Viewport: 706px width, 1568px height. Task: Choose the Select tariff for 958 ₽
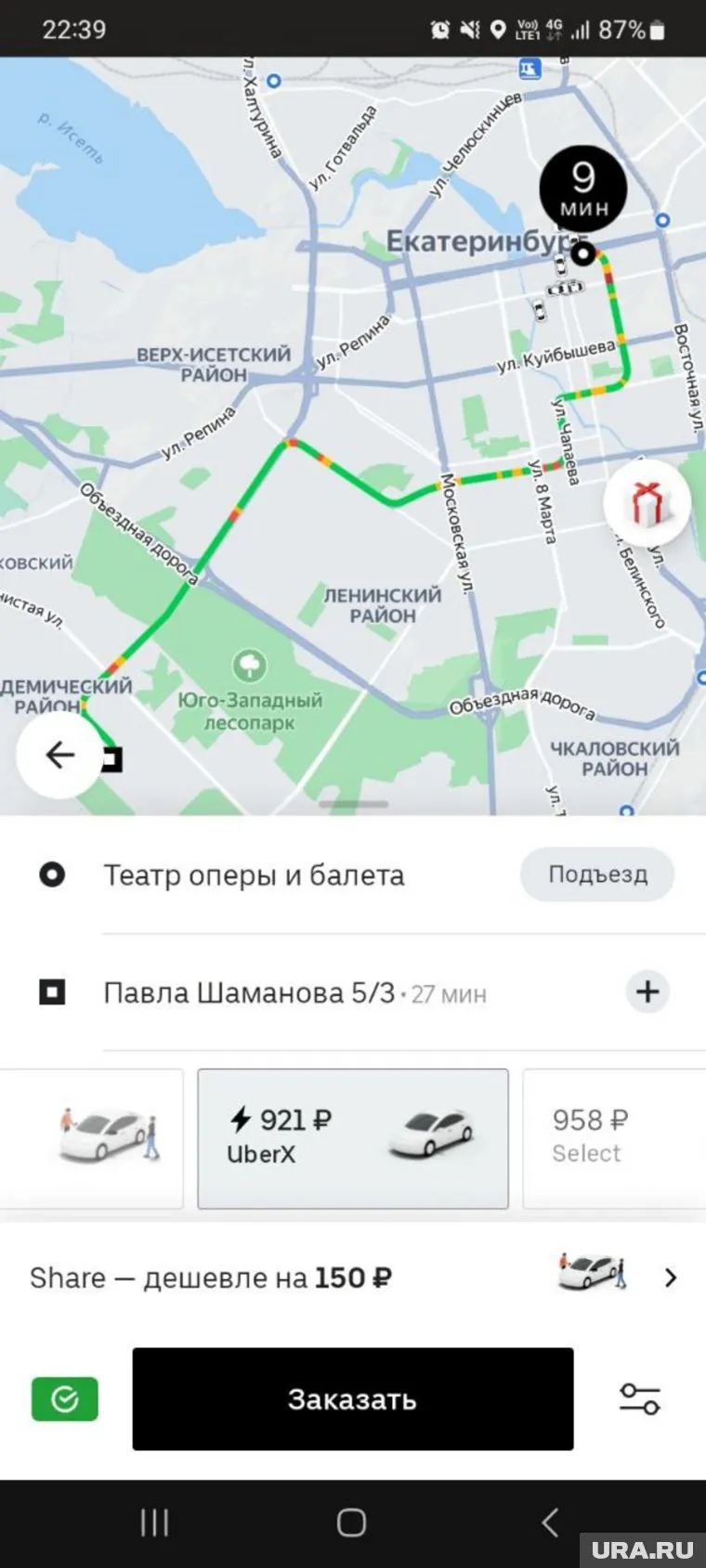pos(613,1138)
